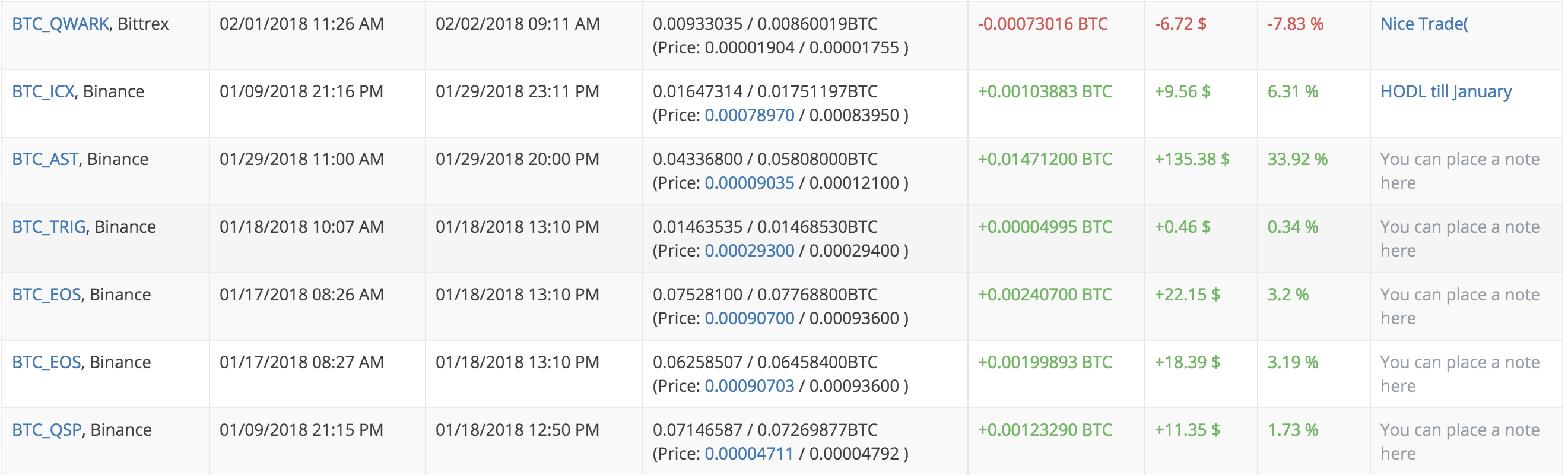
Task: Select the 0.00004711 price link
Action: pos(749,454)
